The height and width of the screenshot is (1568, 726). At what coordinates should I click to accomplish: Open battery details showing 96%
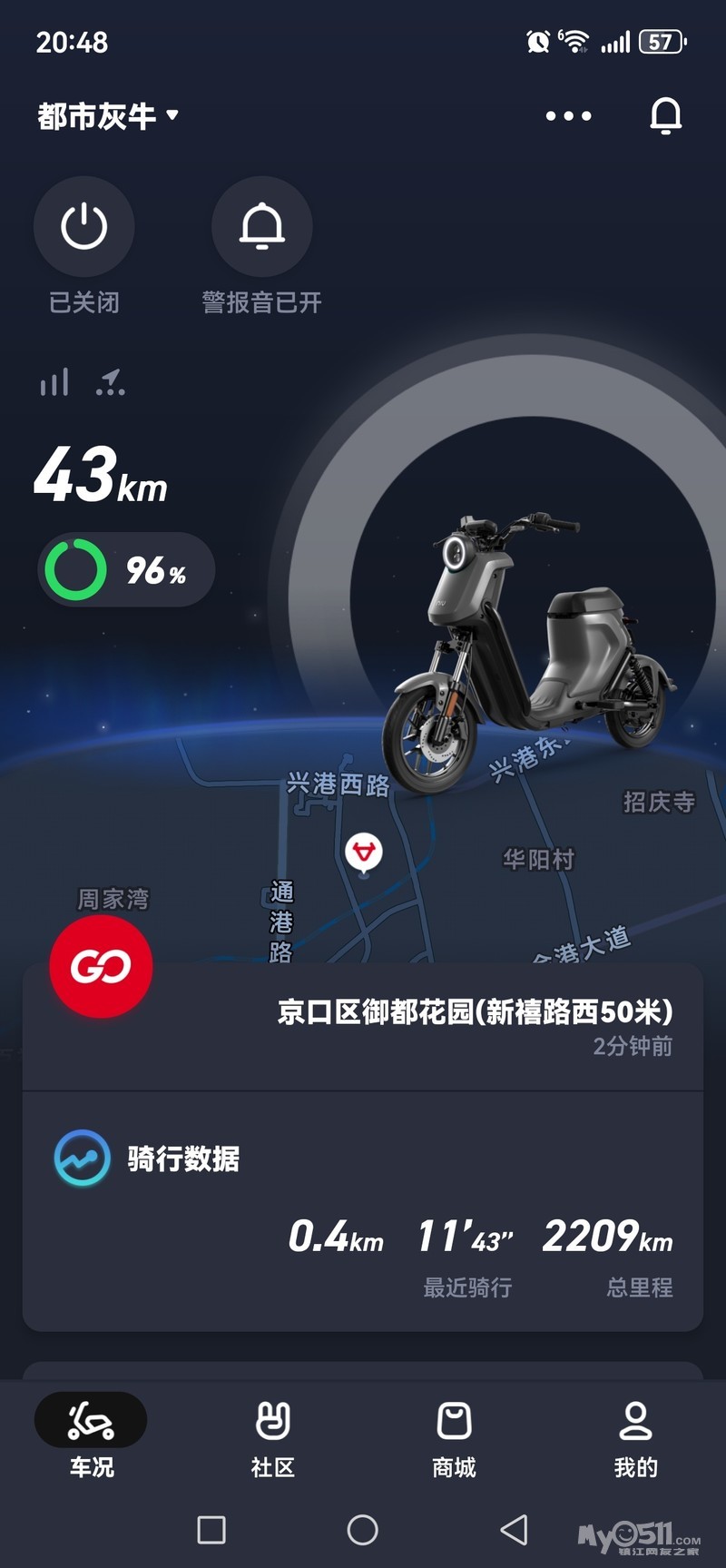tap(125, 570)
